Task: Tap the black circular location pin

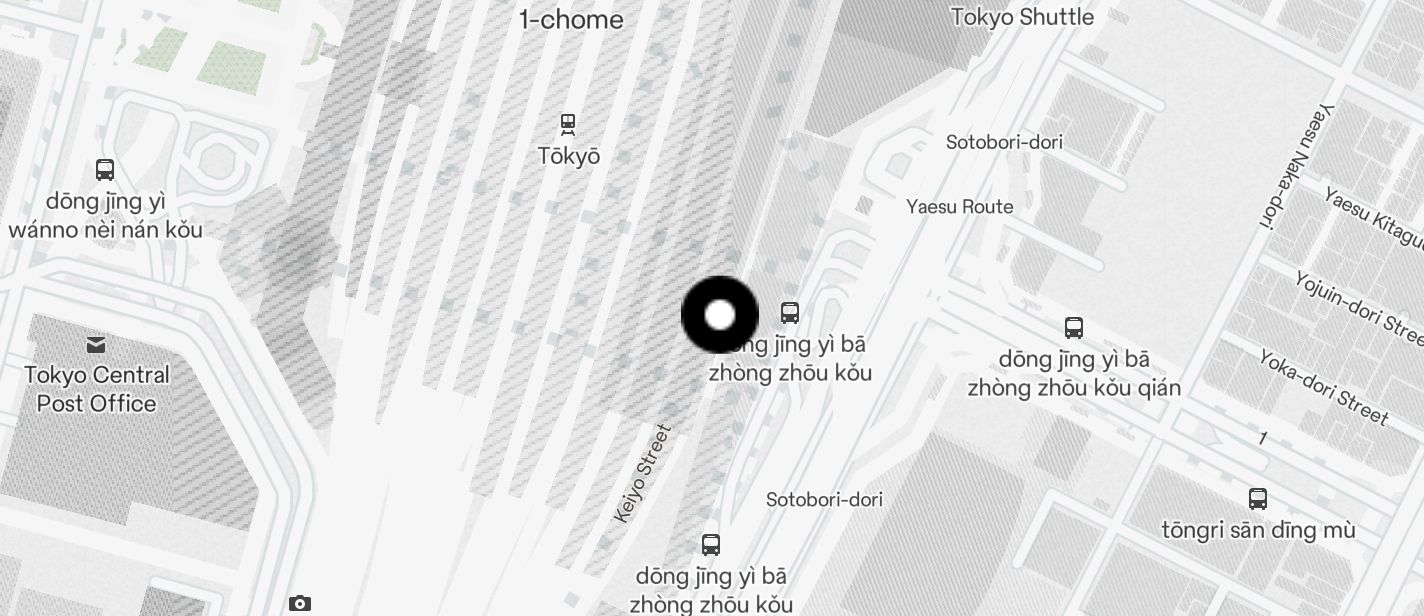Action: point(720,315)
